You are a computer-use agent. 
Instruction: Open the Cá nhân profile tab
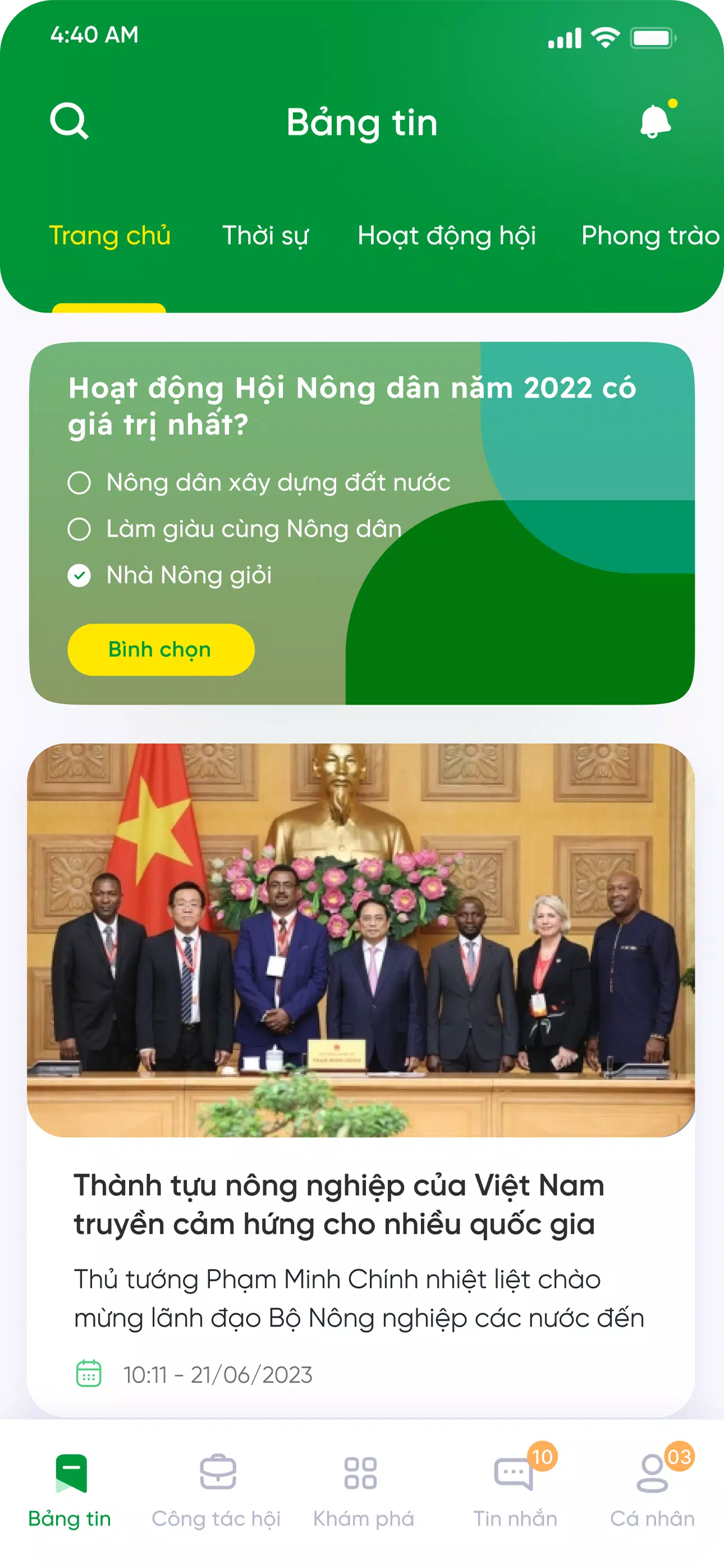coord(652,1488)
